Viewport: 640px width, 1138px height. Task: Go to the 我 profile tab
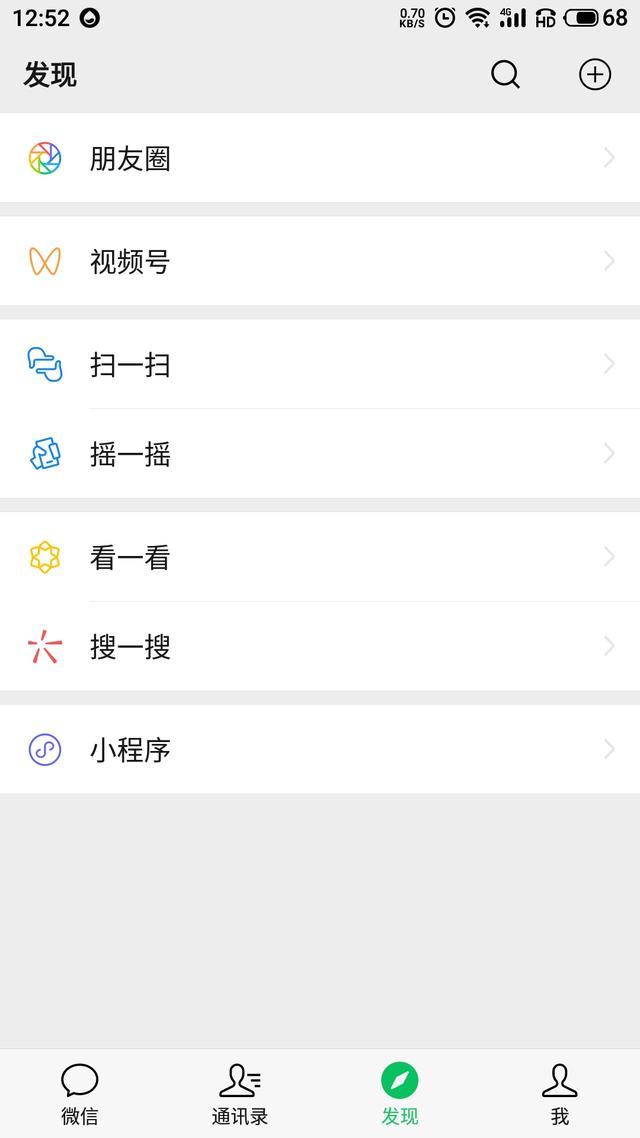coord(559,1094)
